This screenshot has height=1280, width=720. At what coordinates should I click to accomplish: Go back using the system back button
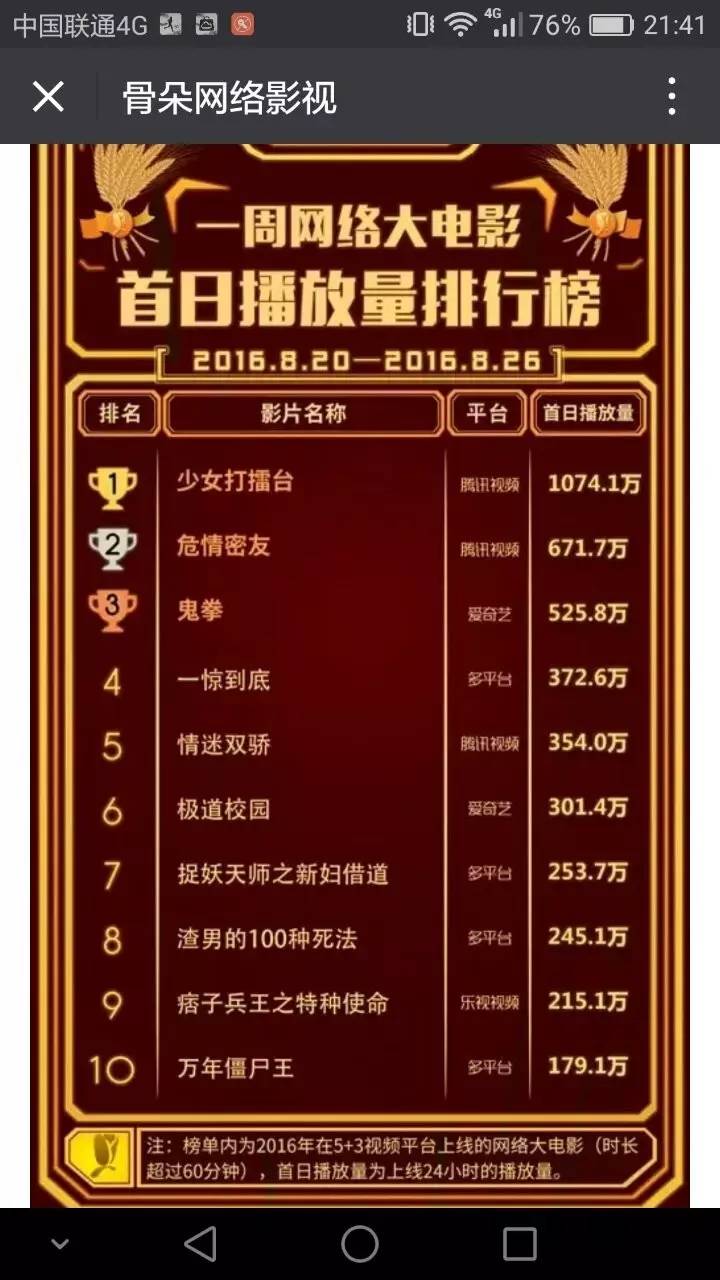201,1243
